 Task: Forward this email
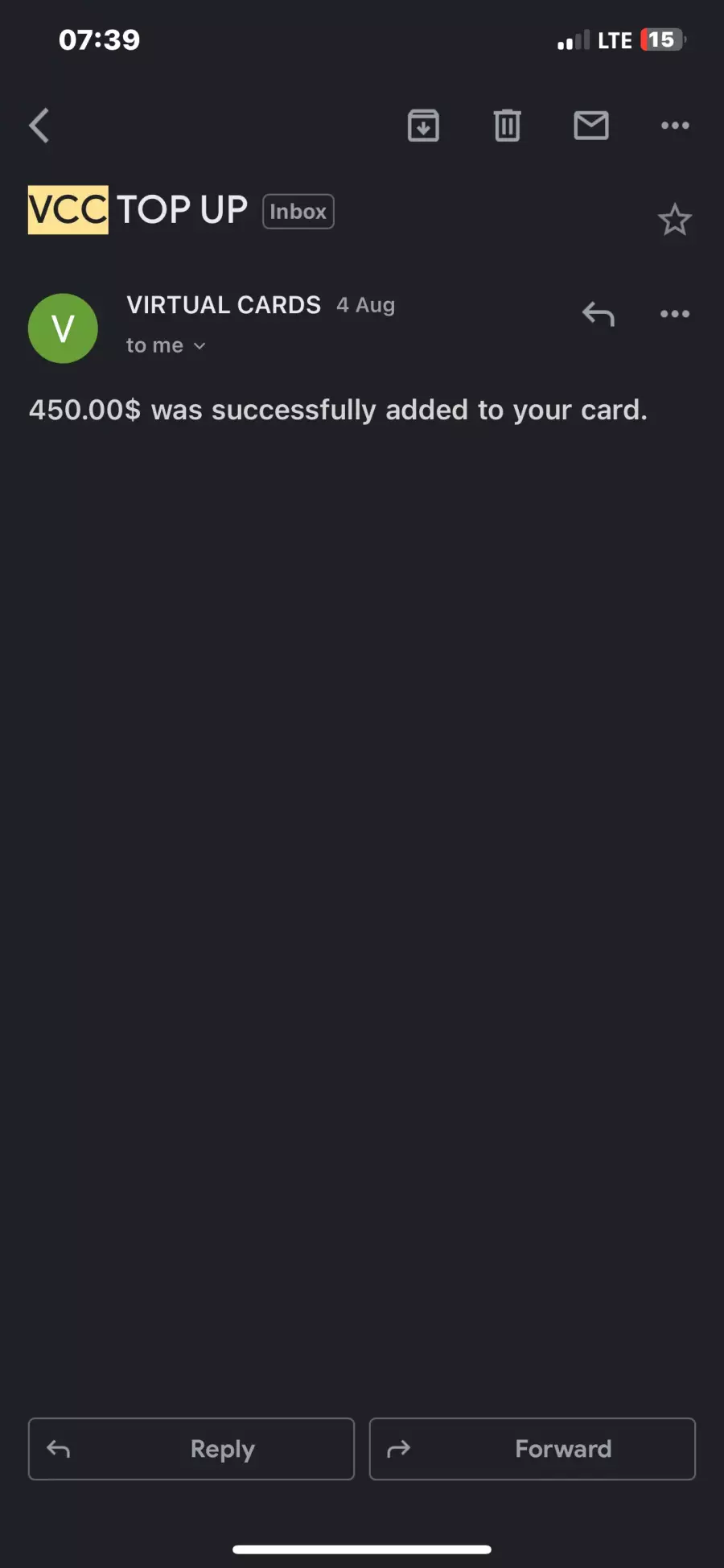coord(533,1449)
